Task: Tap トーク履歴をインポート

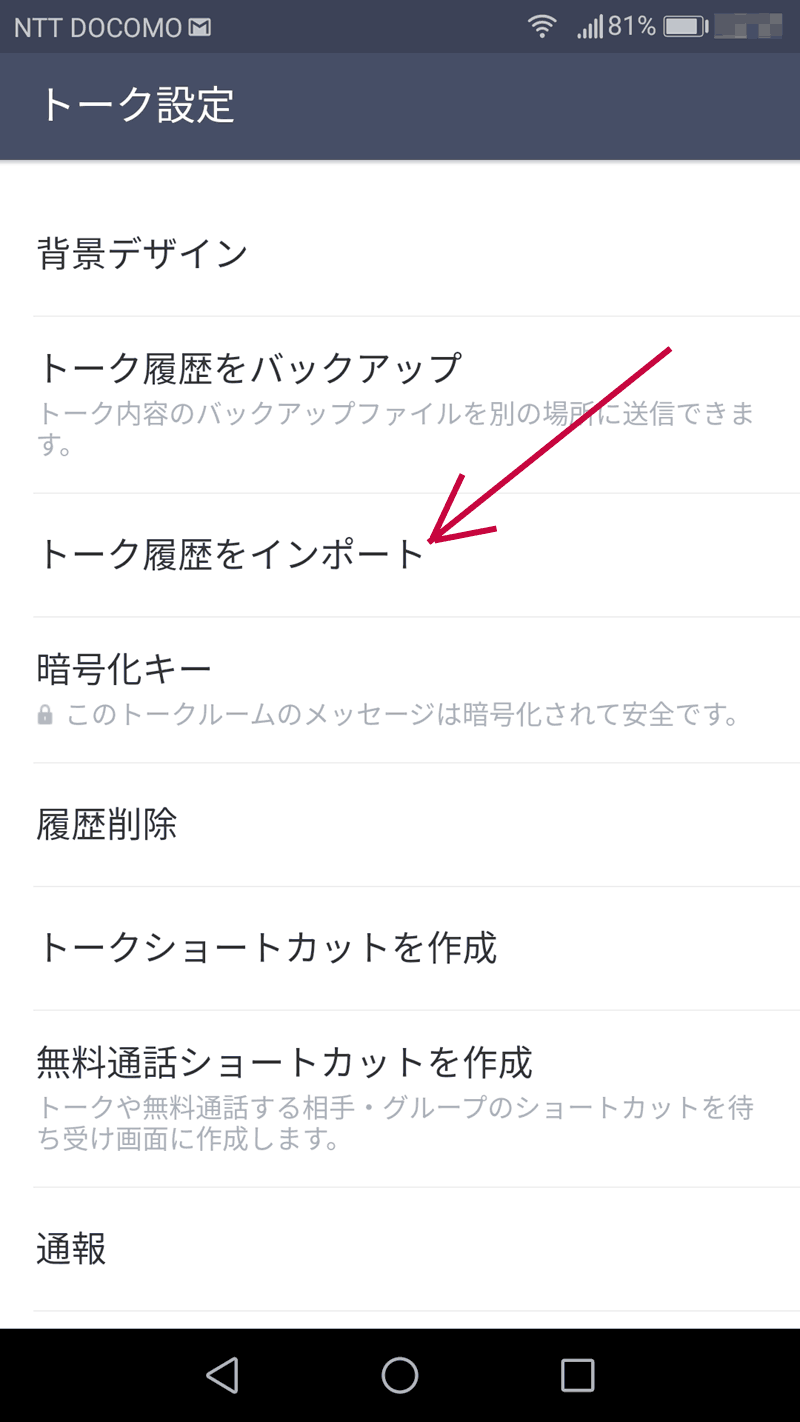Action: [x=232, y=554]
